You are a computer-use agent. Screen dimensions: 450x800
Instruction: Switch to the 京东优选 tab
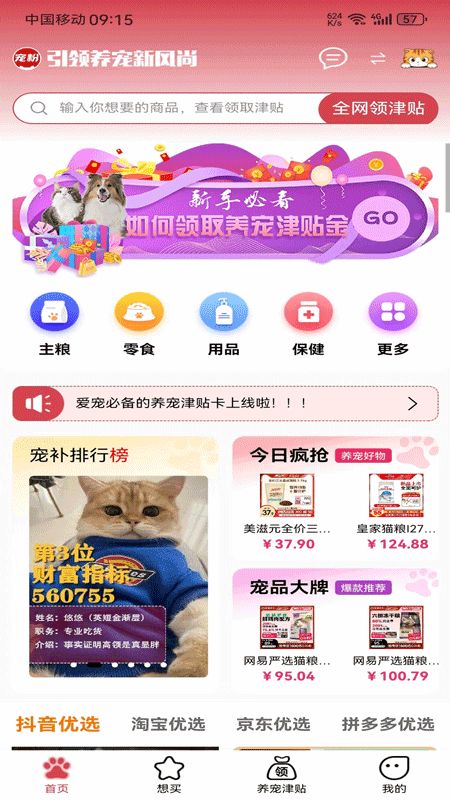[x=273, y=724]
